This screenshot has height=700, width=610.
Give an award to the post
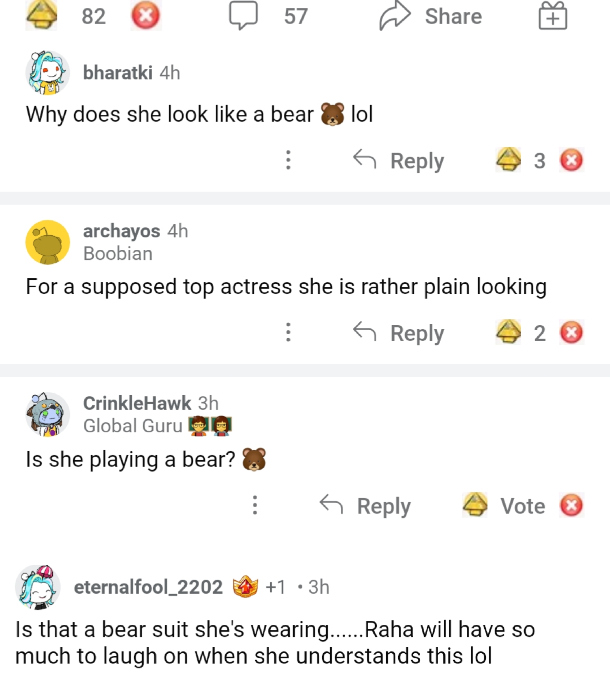(552, 16)
